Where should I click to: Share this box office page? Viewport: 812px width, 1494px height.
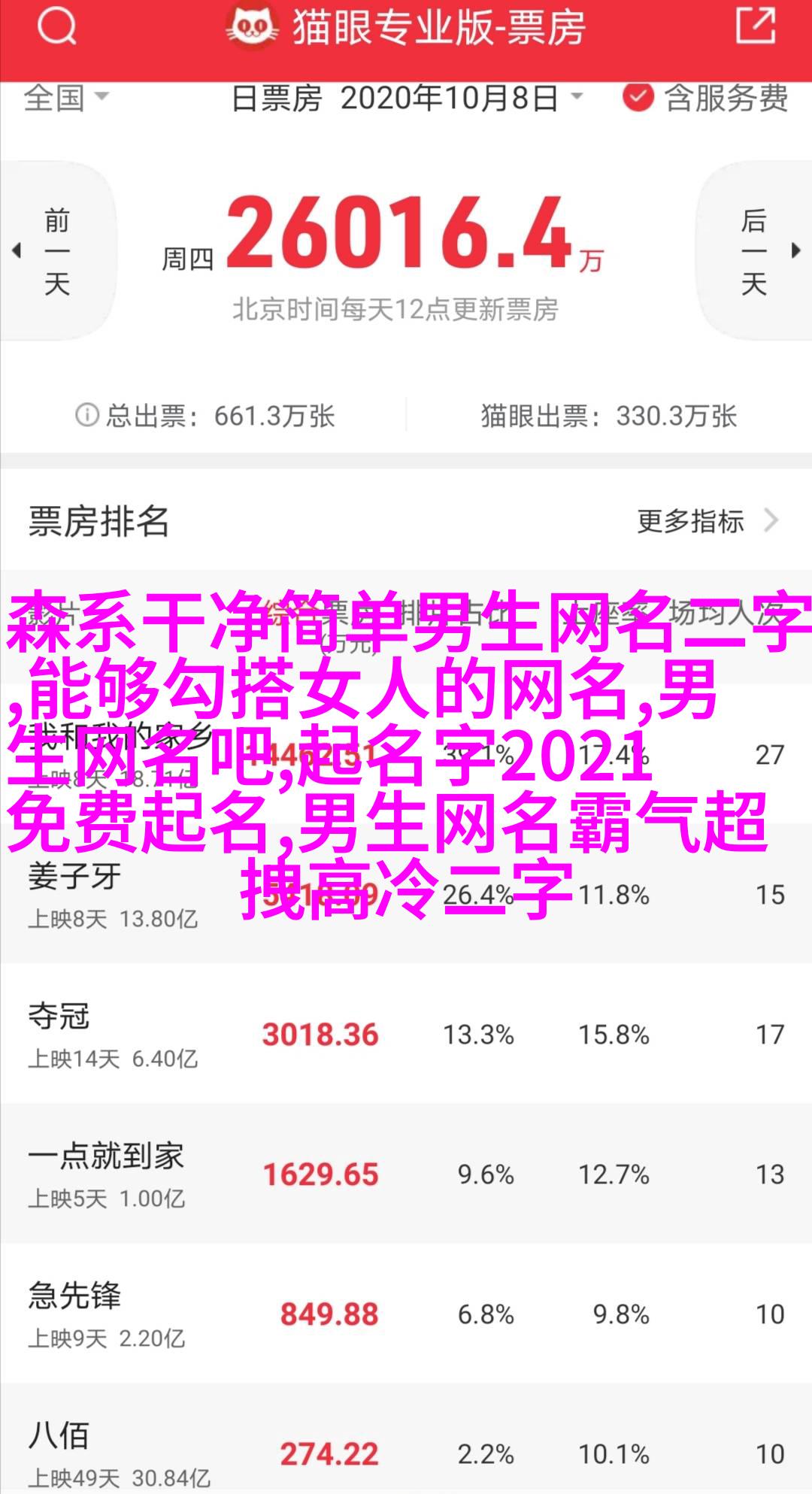tap(755, 26)
